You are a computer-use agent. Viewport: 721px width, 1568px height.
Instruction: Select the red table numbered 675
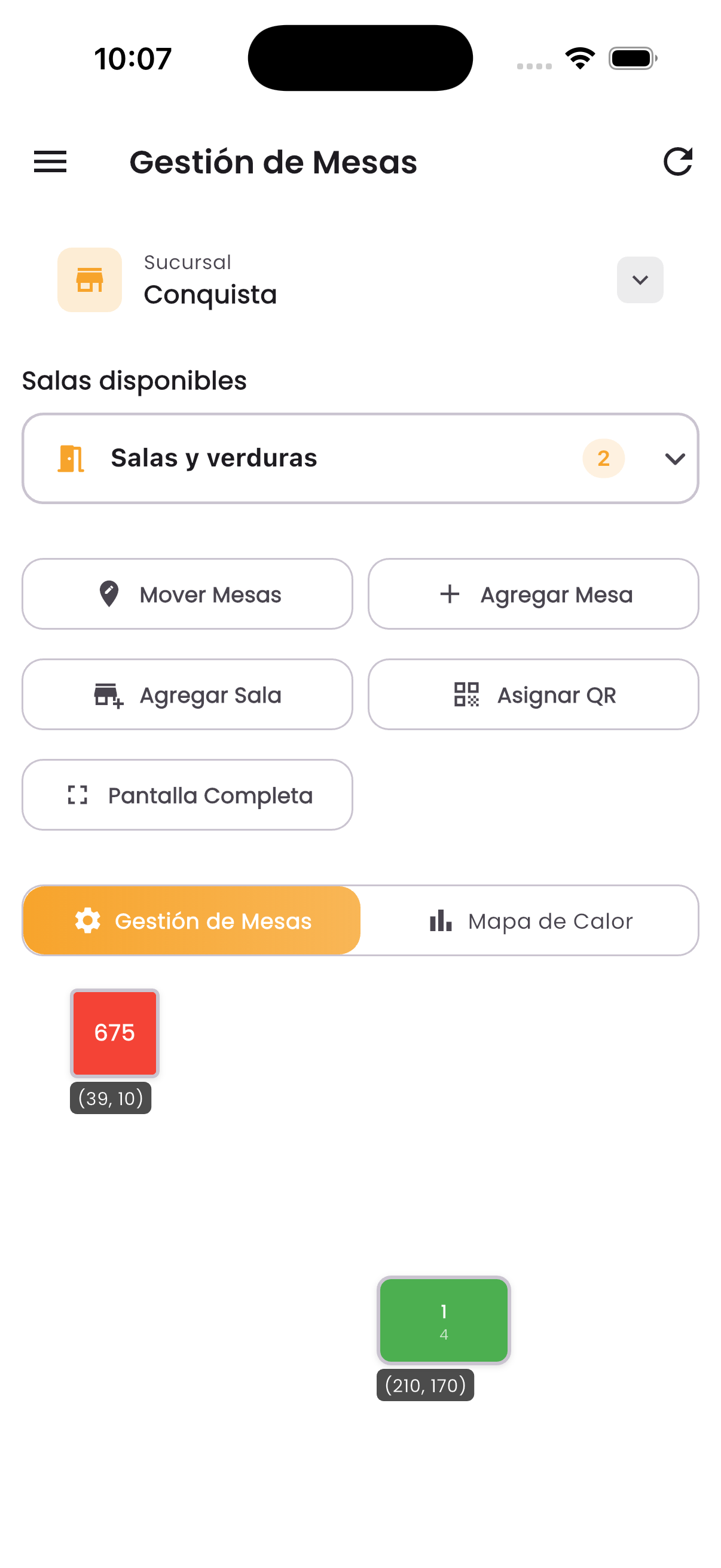point(114,1033)
